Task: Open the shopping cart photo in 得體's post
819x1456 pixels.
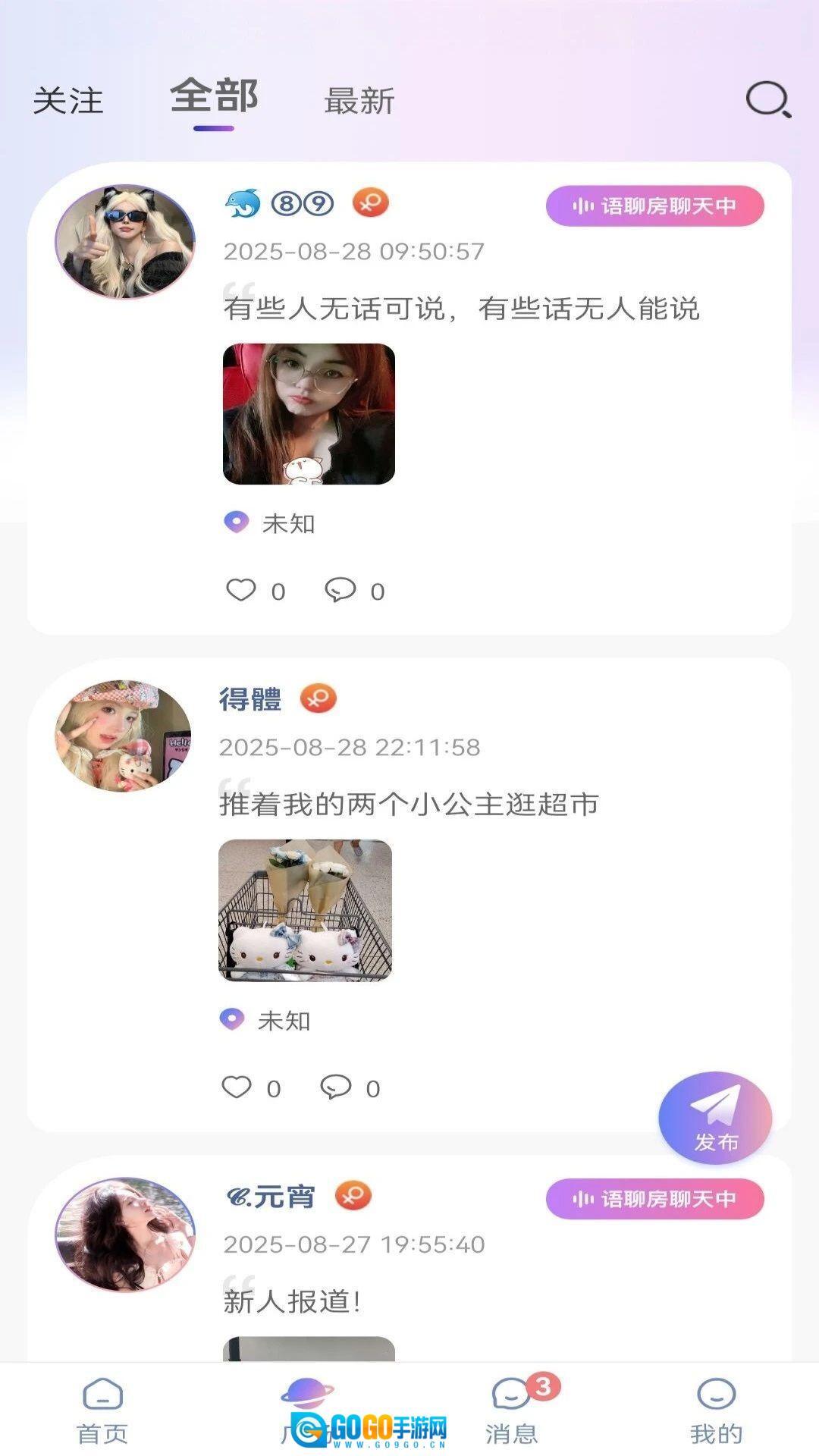Action: [x=305, y=910]
